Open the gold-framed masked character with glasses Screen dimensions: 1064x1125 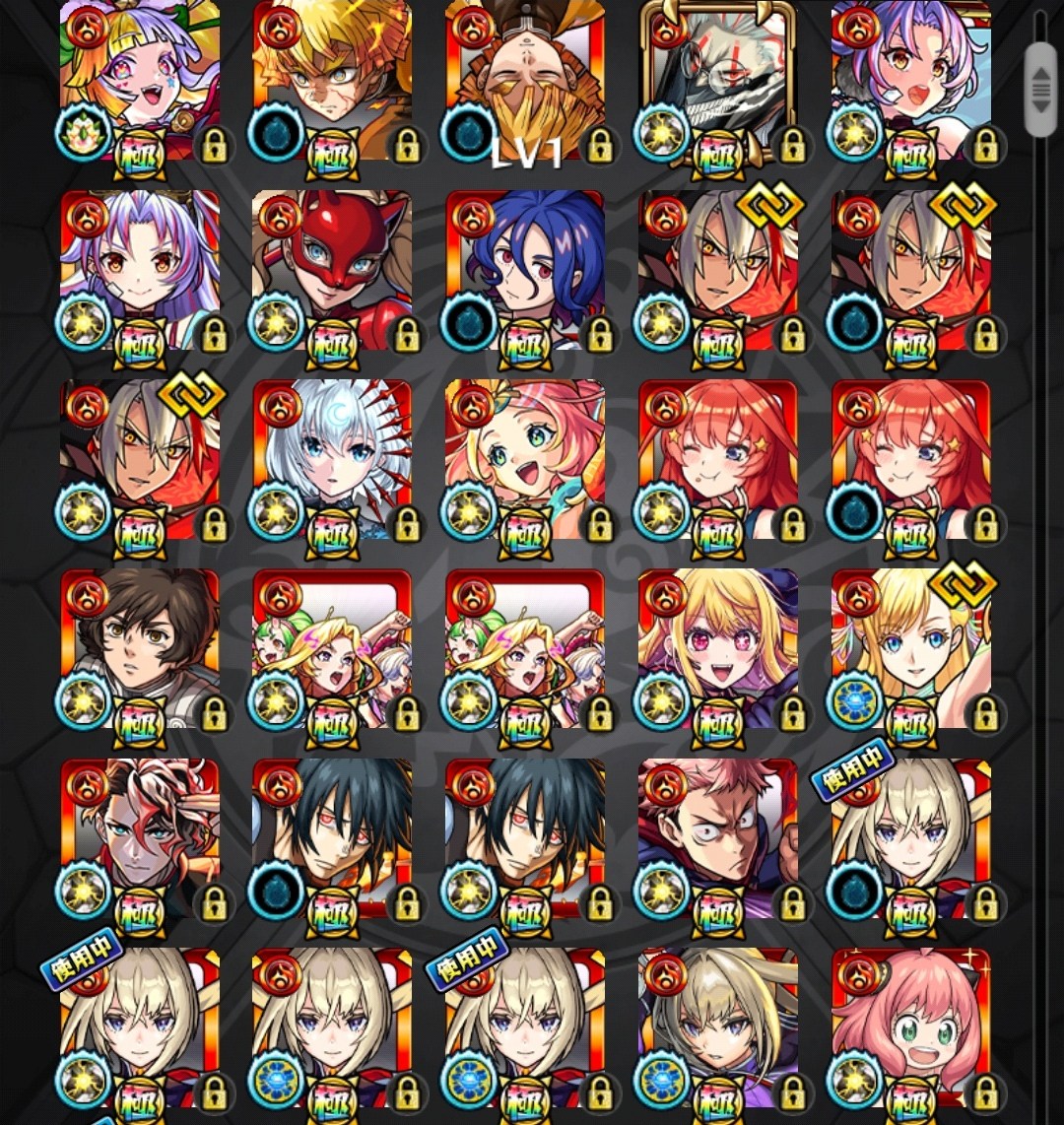[x=718, y=79]
